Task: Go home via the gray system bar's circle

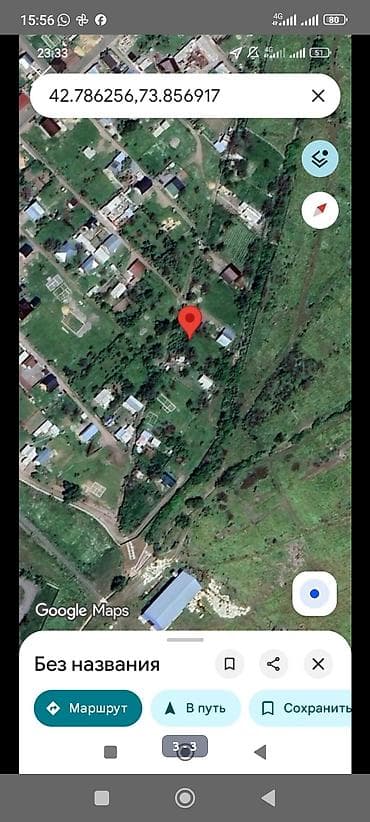Action: pos(184,798)
